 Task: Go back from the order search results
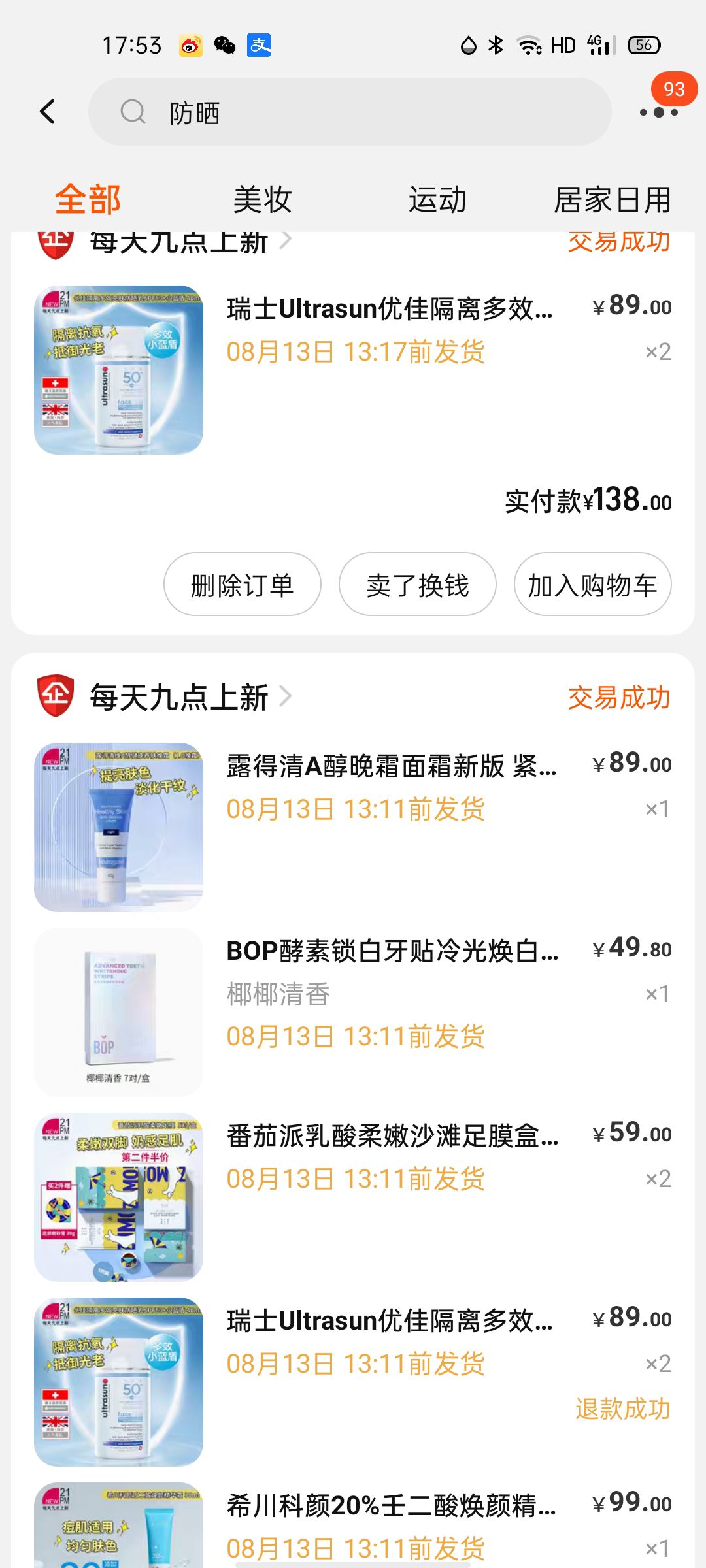tap(48, 112)
